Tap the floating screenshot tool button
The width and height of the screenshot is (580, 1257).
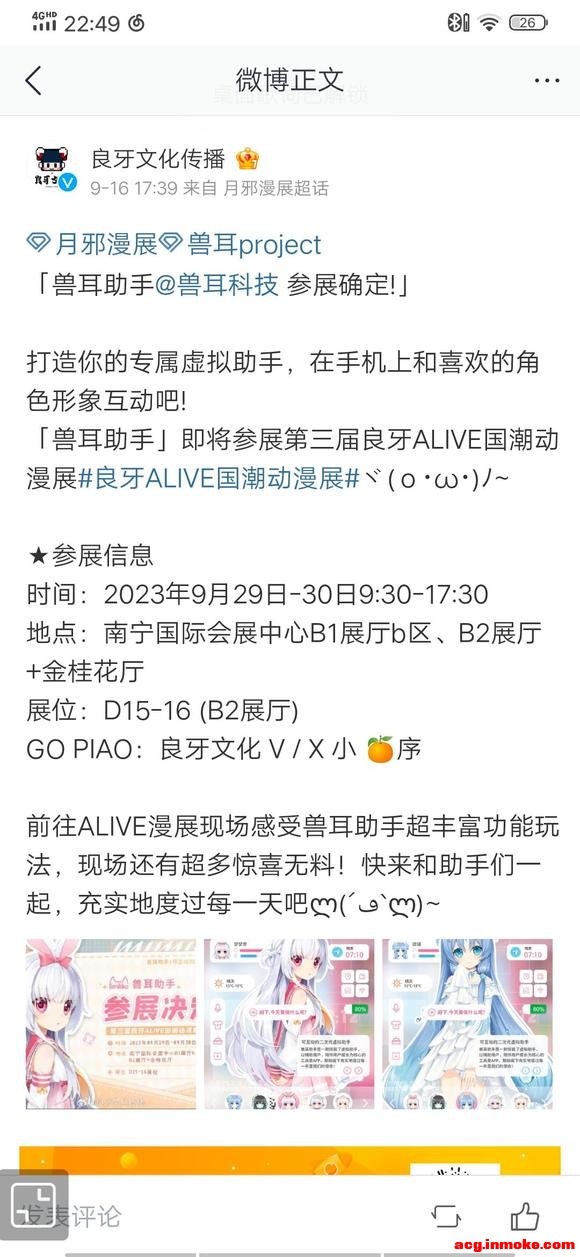[x=34, y=1204]
